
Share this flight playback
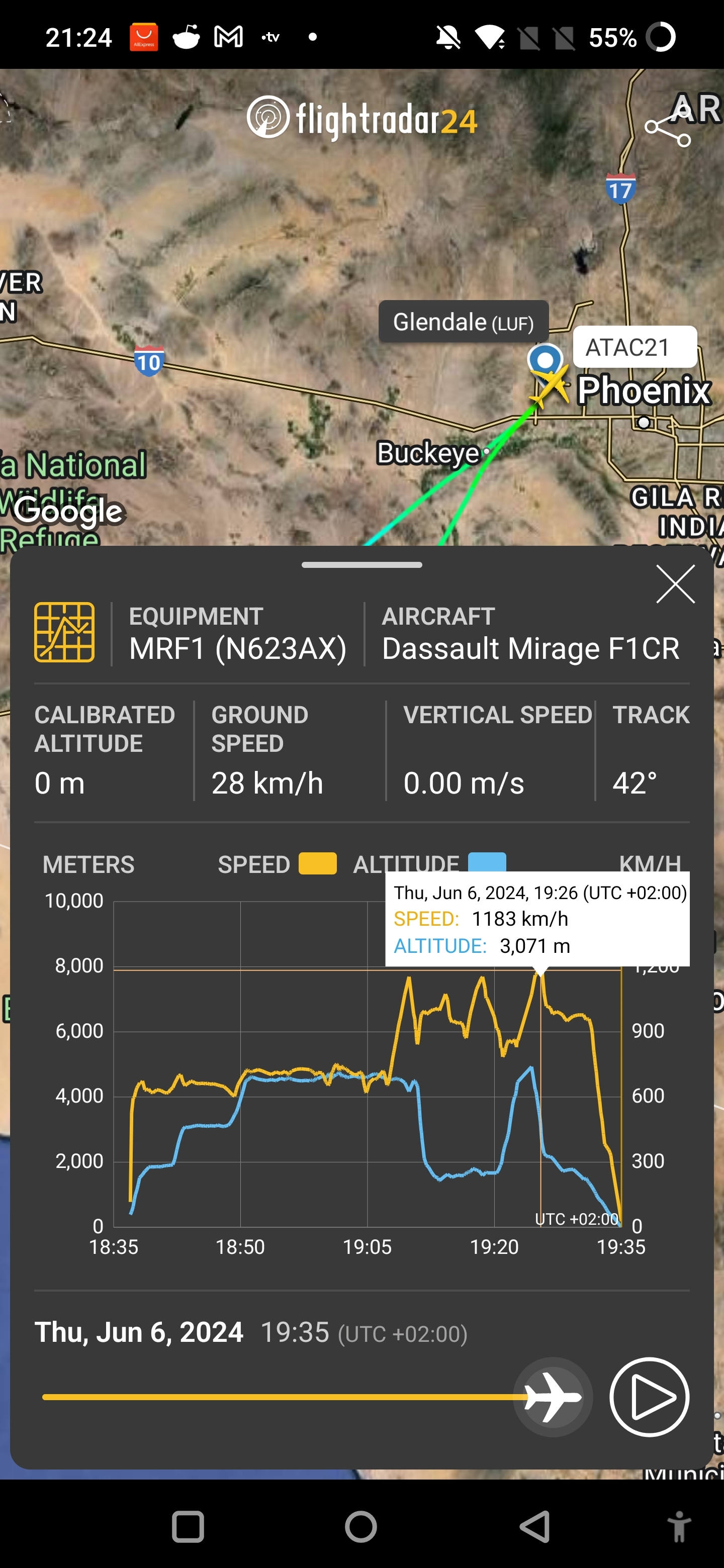[x=667, y=128]
